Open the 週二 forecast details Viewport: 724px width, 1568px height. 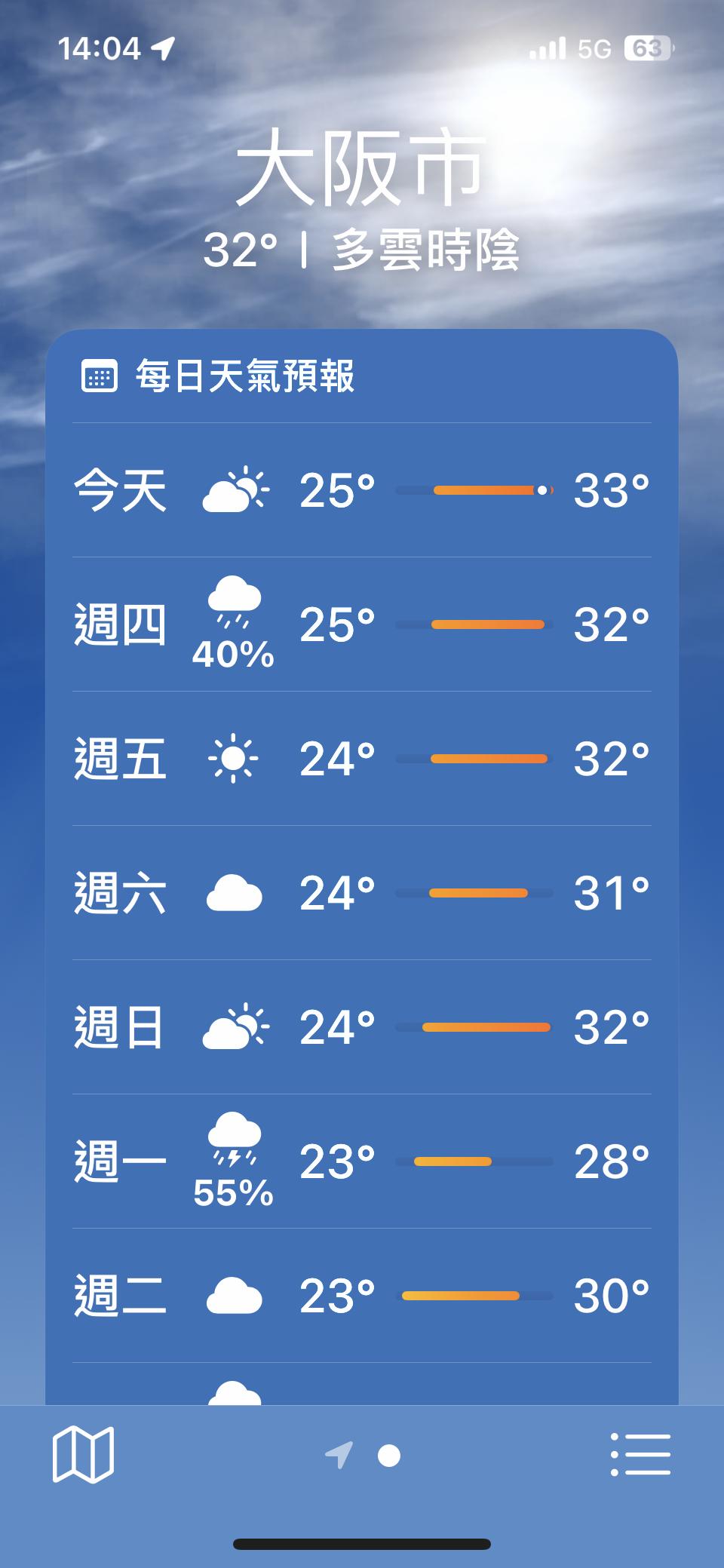pos(362,1296)
